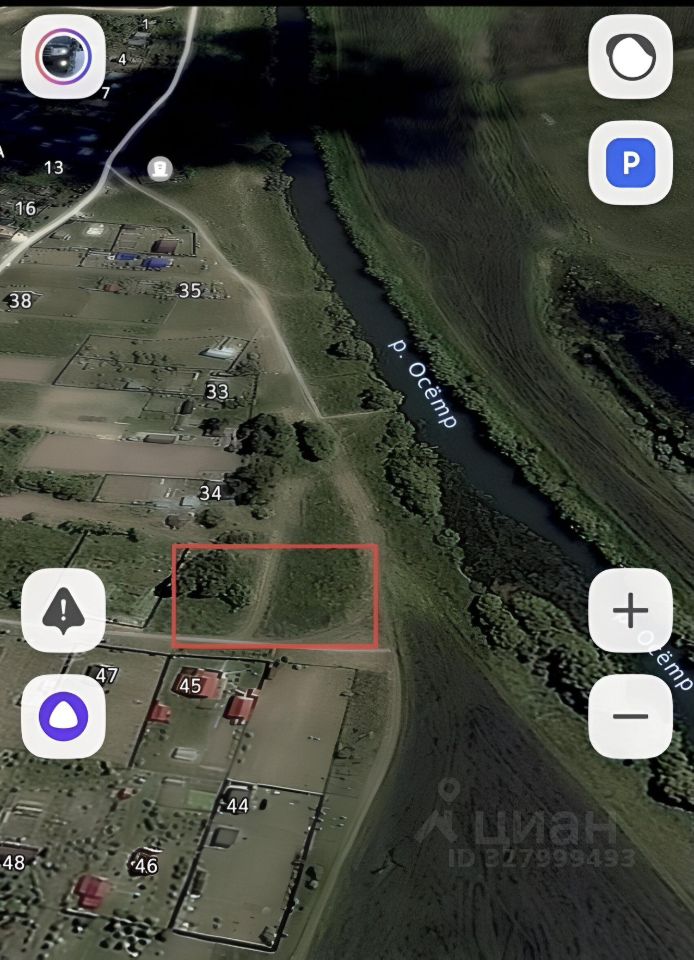Open the profile avatar button
Image resolution: width=694 pixels, height=960 pixels.
[63, 57]
